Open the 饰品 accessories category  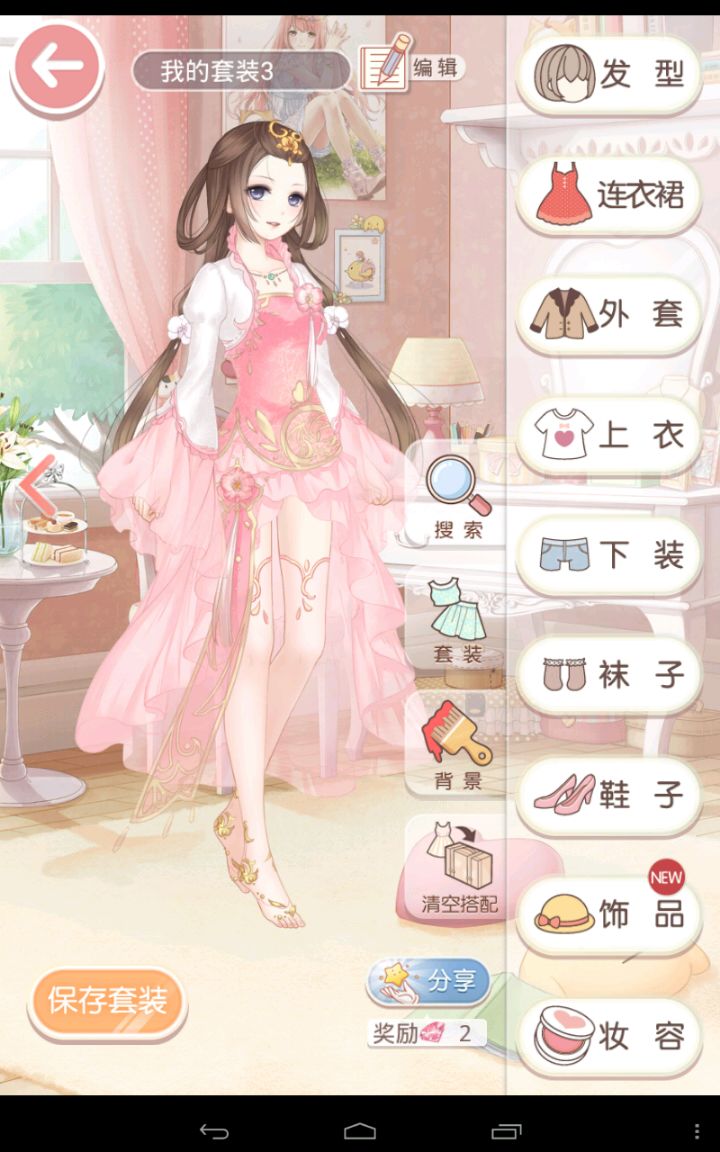click(x=610, y=915)
